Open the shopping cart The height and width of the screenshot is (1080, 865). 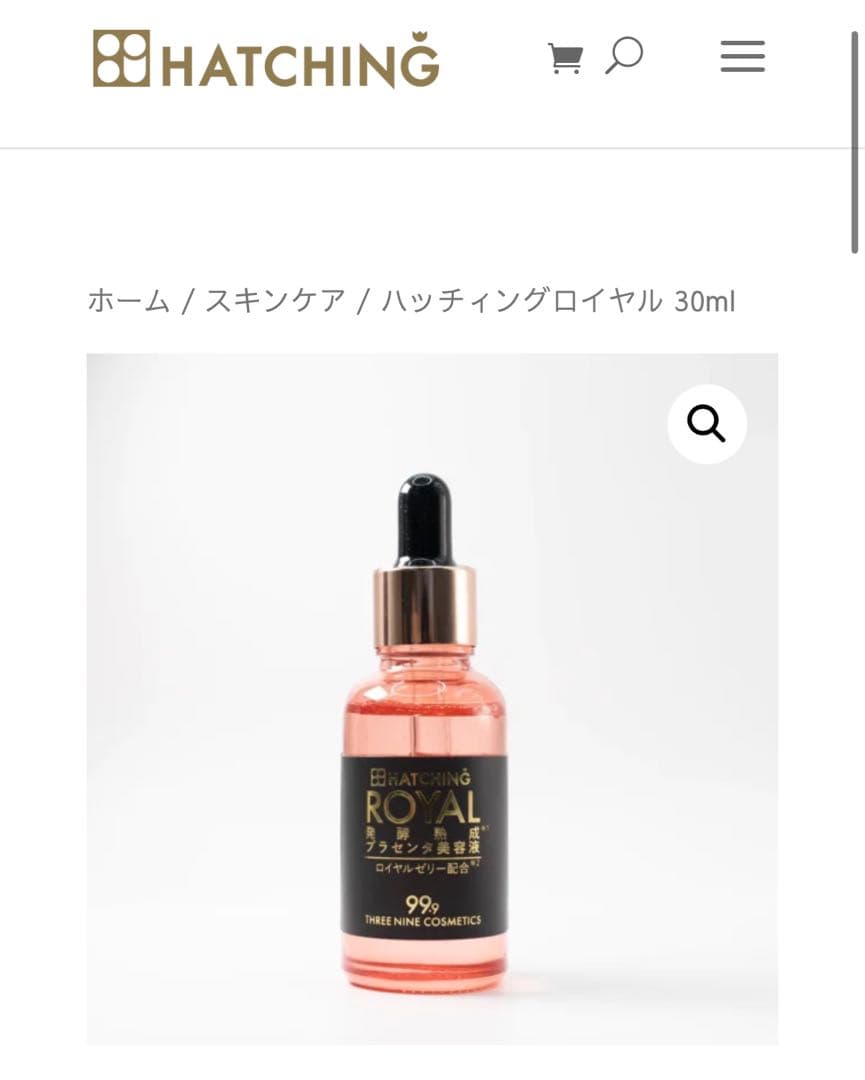point(565,58)
